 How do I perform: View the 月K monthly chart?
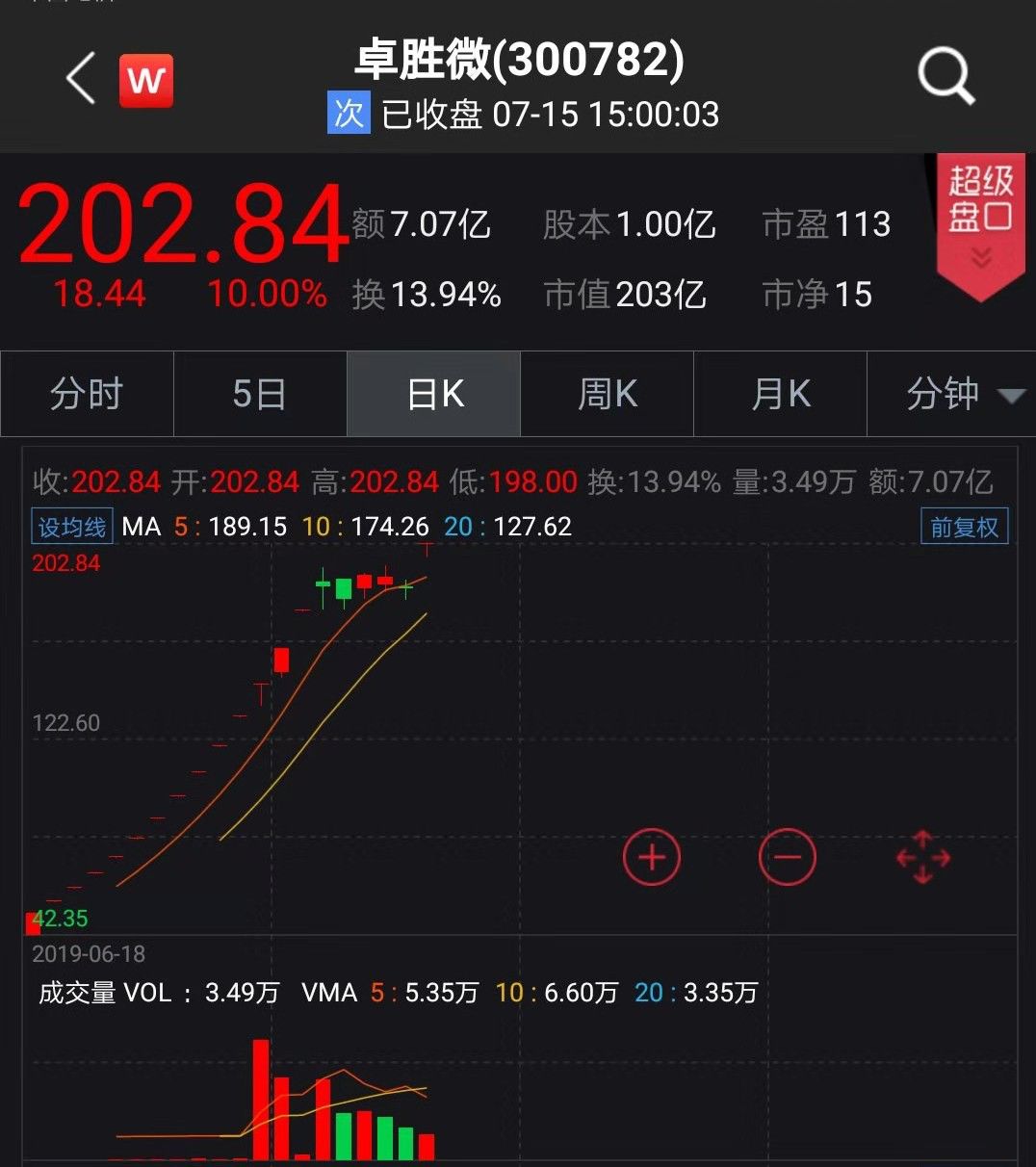tap(780, 394)
